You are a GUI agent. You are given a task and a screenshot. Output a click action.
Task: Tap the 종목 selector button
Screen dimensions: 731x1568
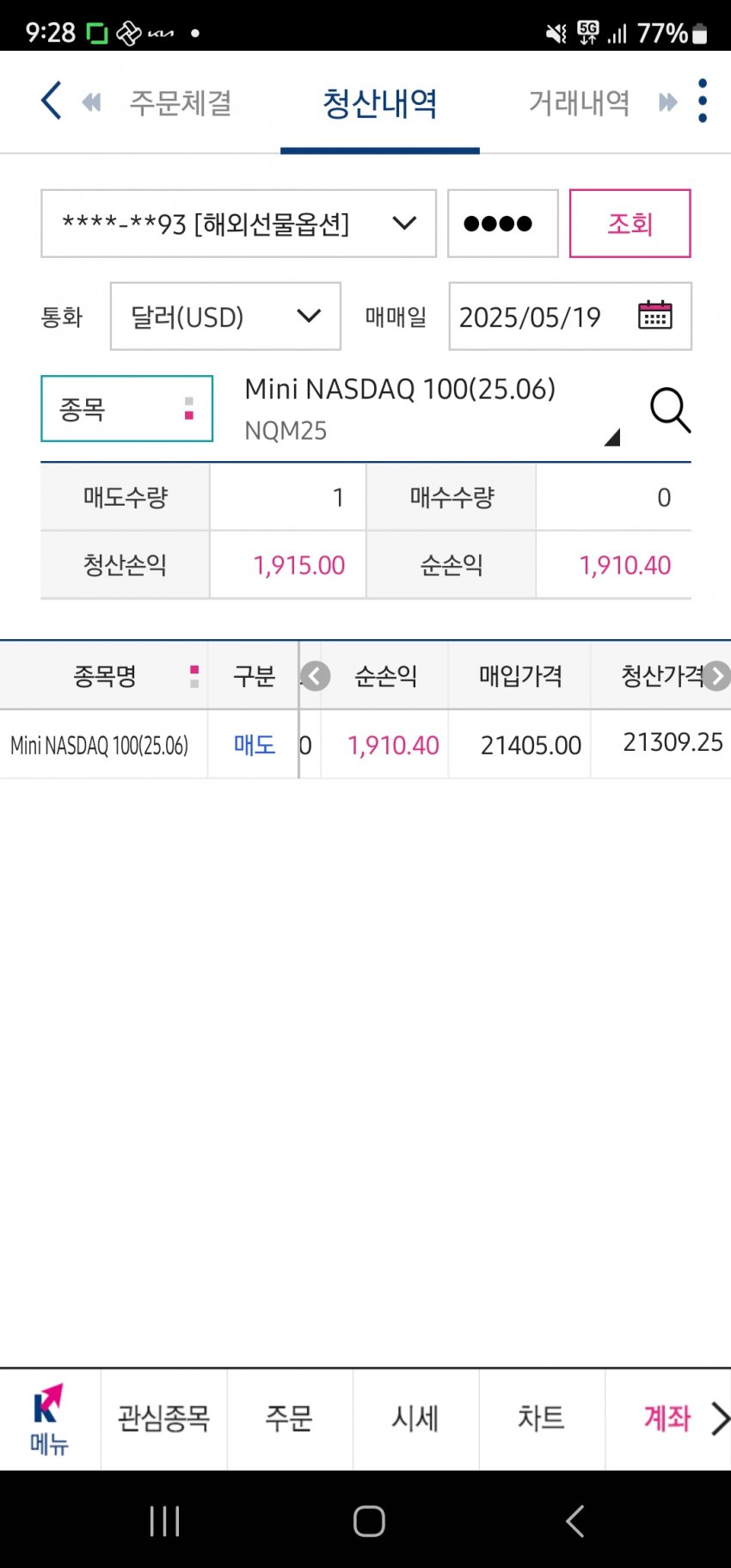126,409
